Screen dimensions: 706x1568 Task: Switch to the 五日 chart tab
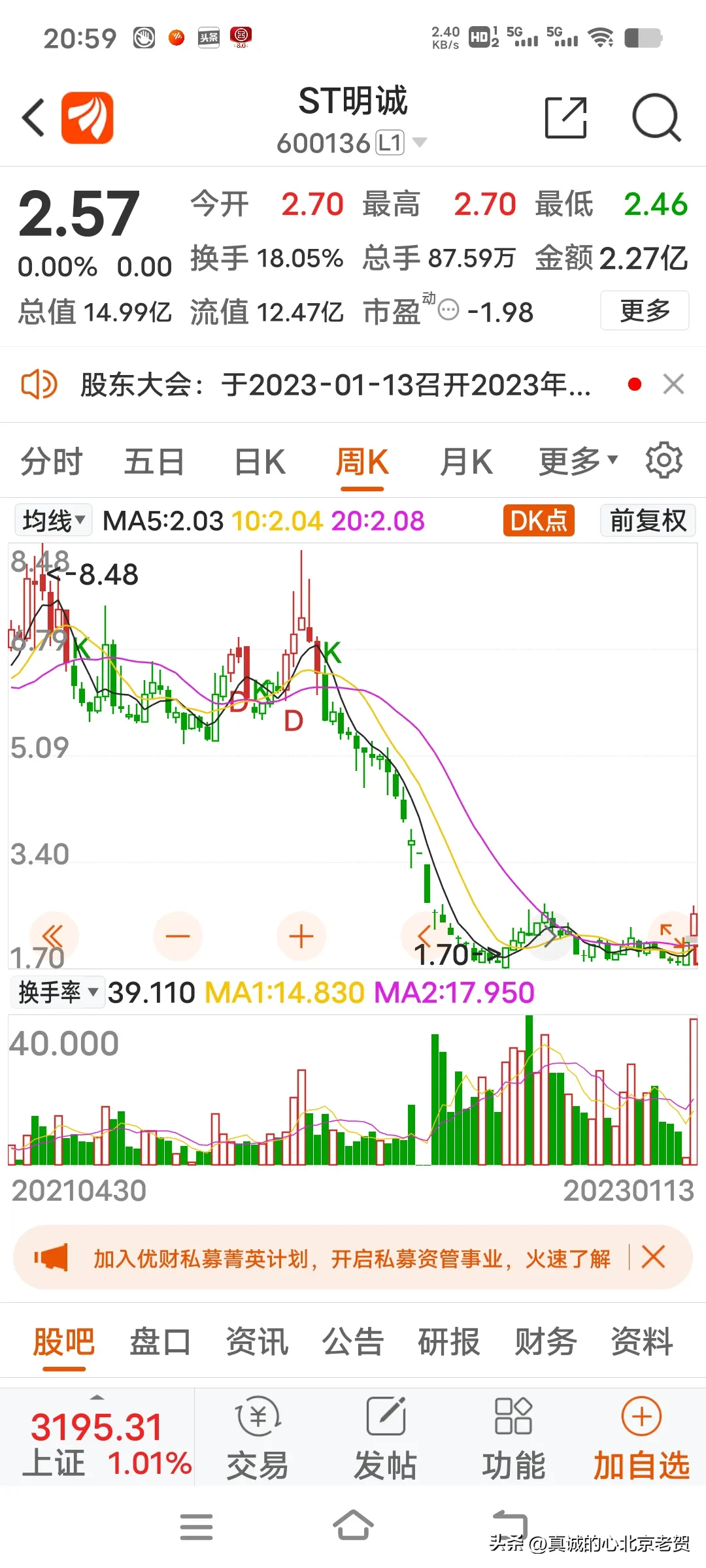(154, 462)
